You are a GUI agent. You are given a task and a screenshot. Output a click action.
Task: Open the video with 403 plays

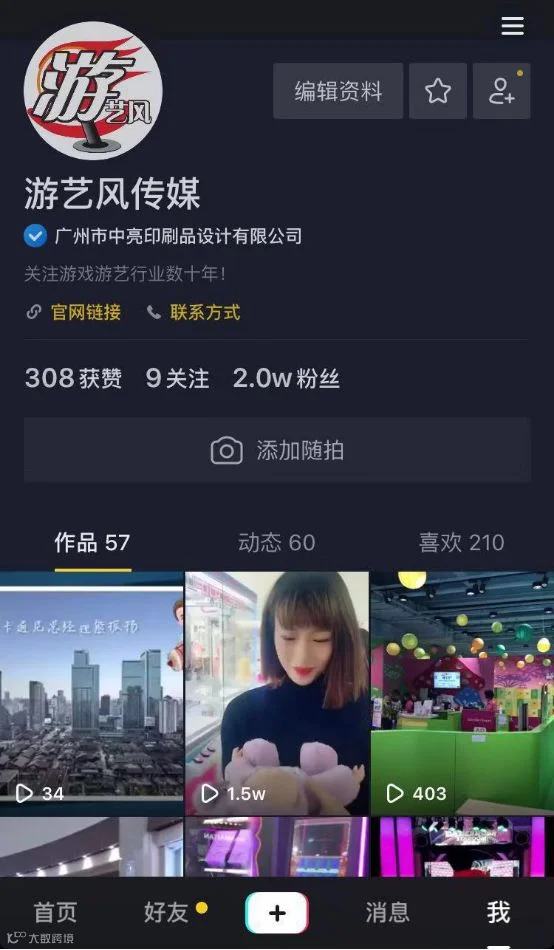click(462, 694)
